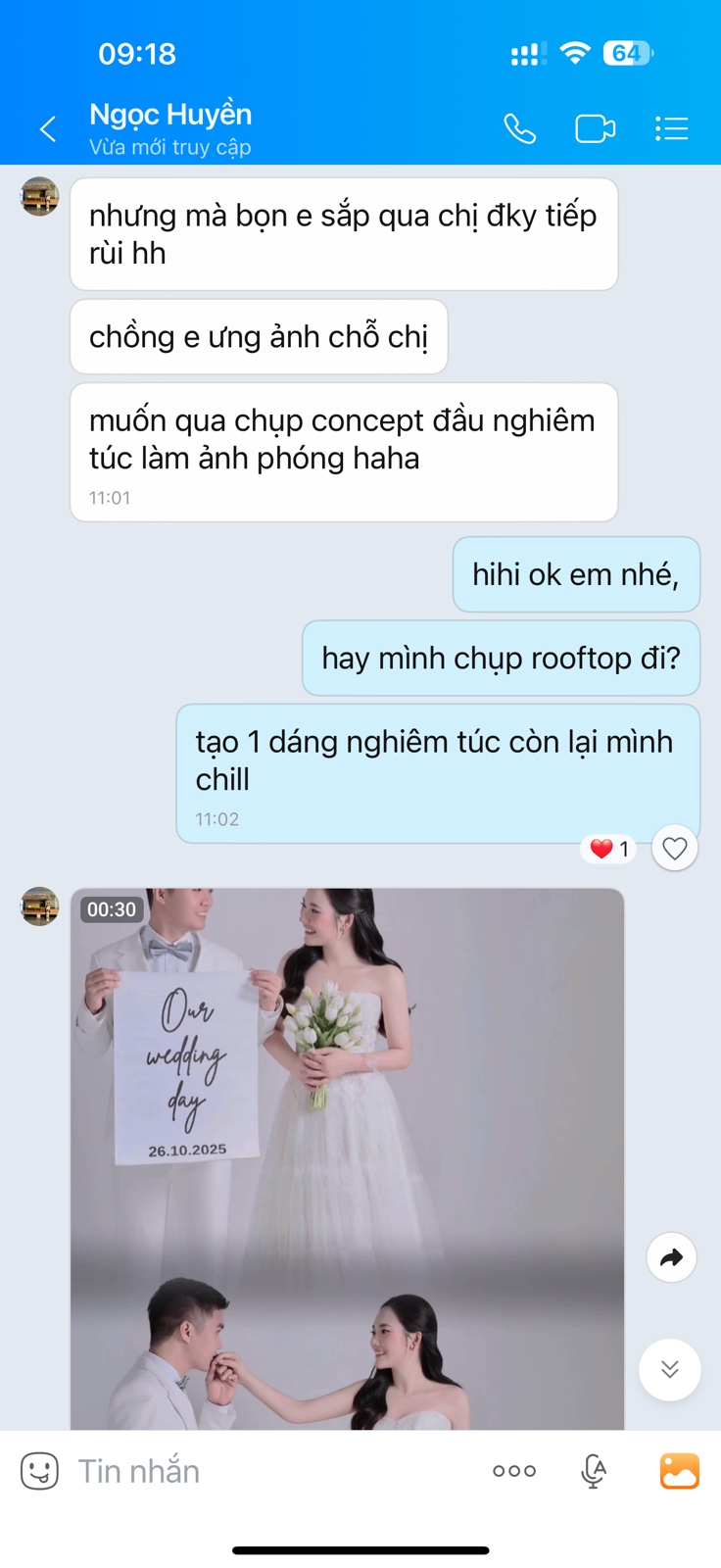The height and width of the screenshot is (1568, 721).
Task: Start a video call with Ngọc Huyền
Action: pyautogui.click(x=595, y=129)
